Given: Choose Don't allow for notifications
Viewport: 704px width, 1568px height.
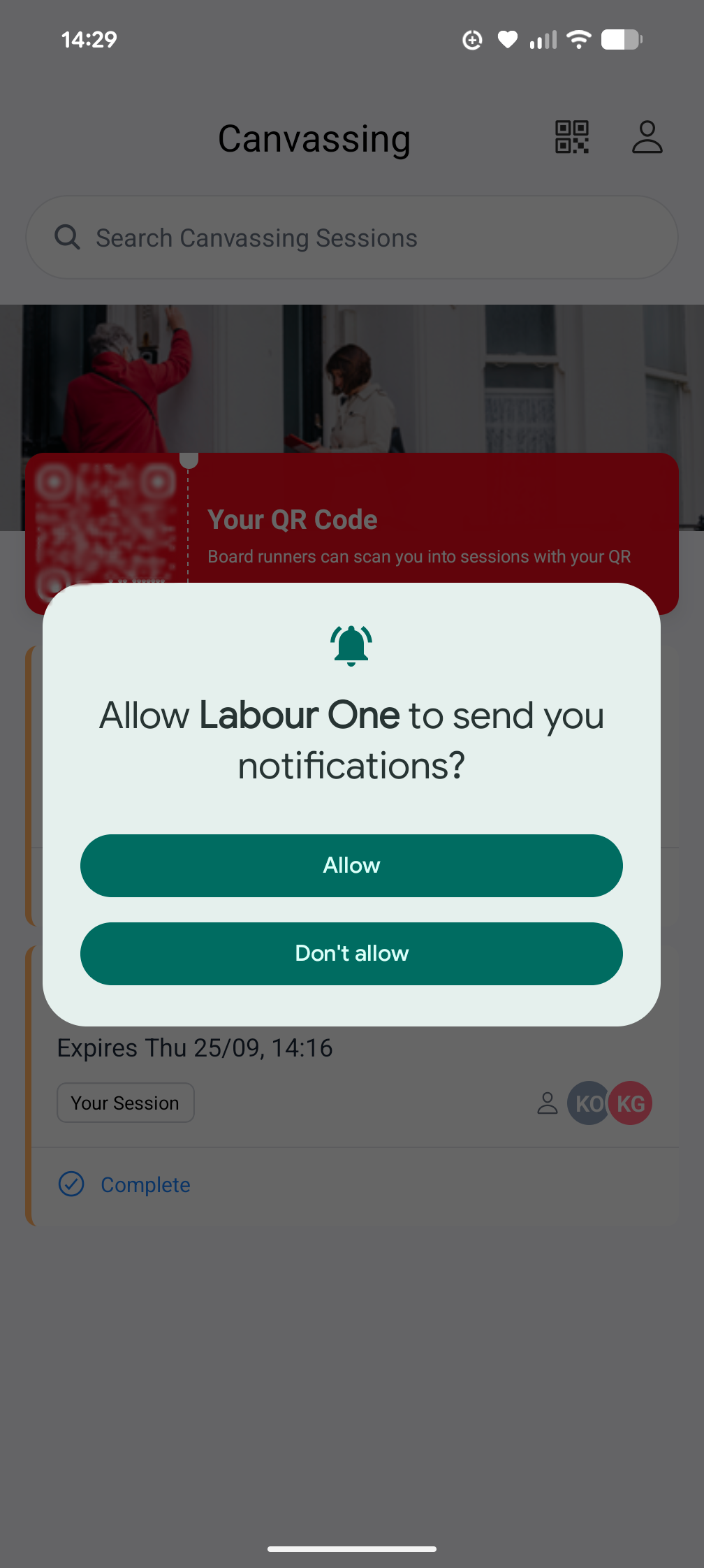Looking at the screenshot, I should tap(351, 953).
